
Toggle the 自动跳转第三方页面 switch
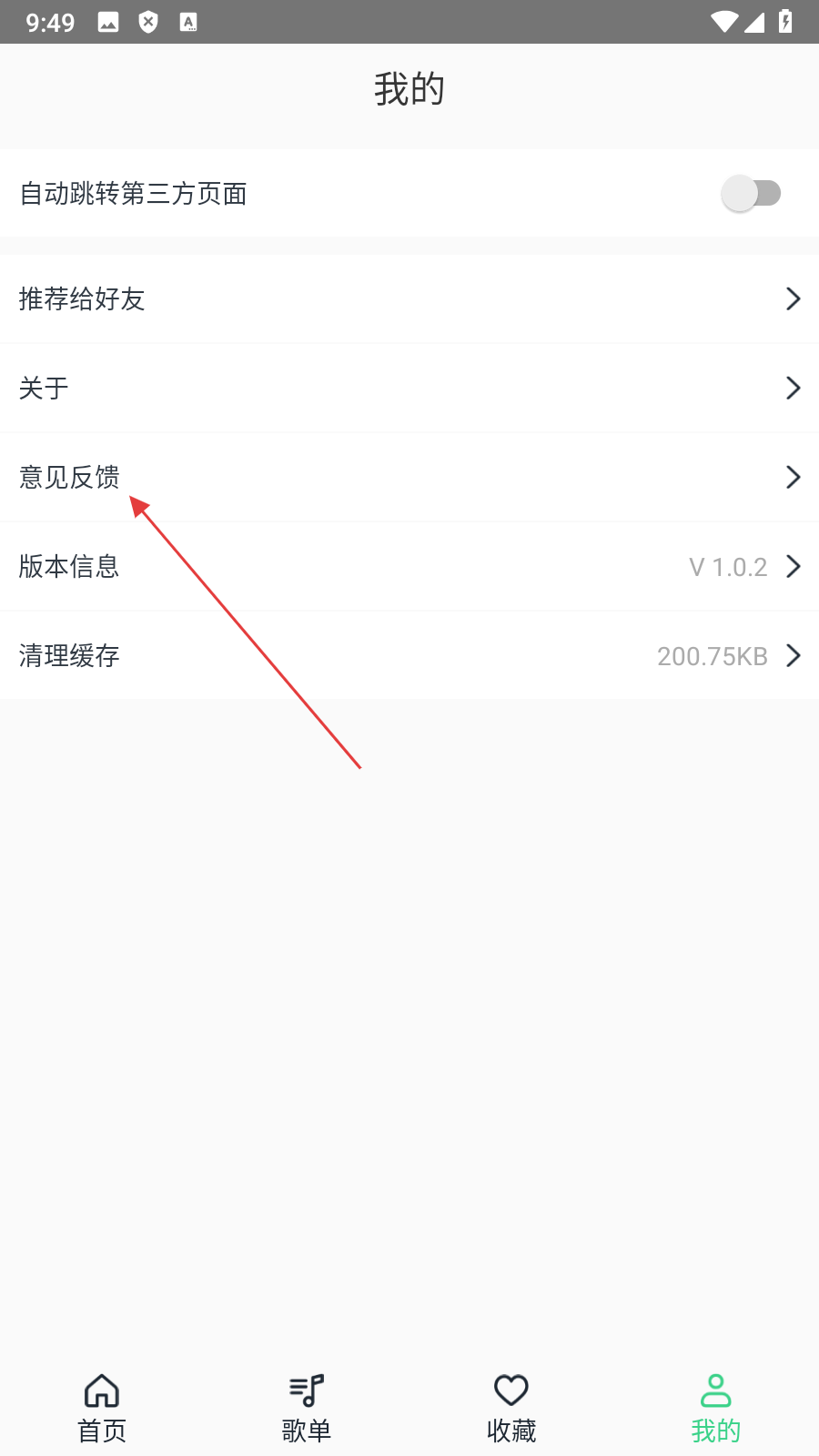click(751, 193)
